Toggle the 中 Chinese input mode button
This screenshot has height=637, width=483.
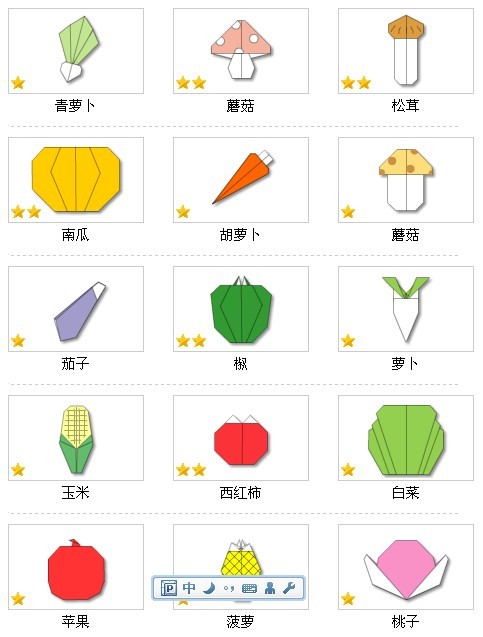tap(189, 588)
